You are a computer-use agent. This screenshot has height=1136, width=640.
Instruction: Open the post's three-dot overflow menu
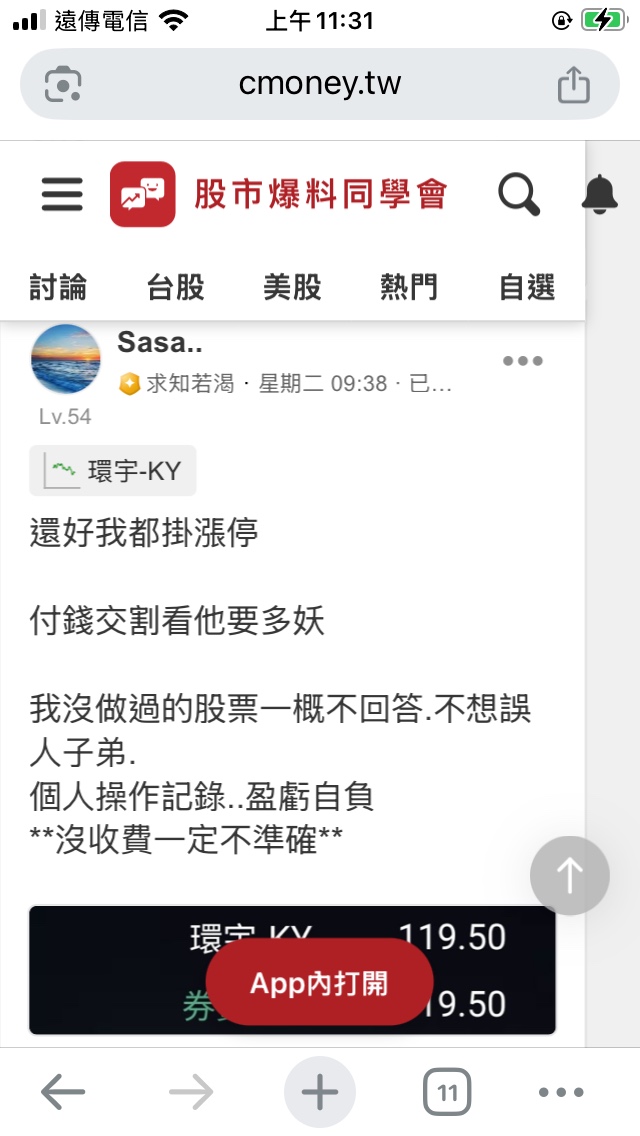[522, 361]
